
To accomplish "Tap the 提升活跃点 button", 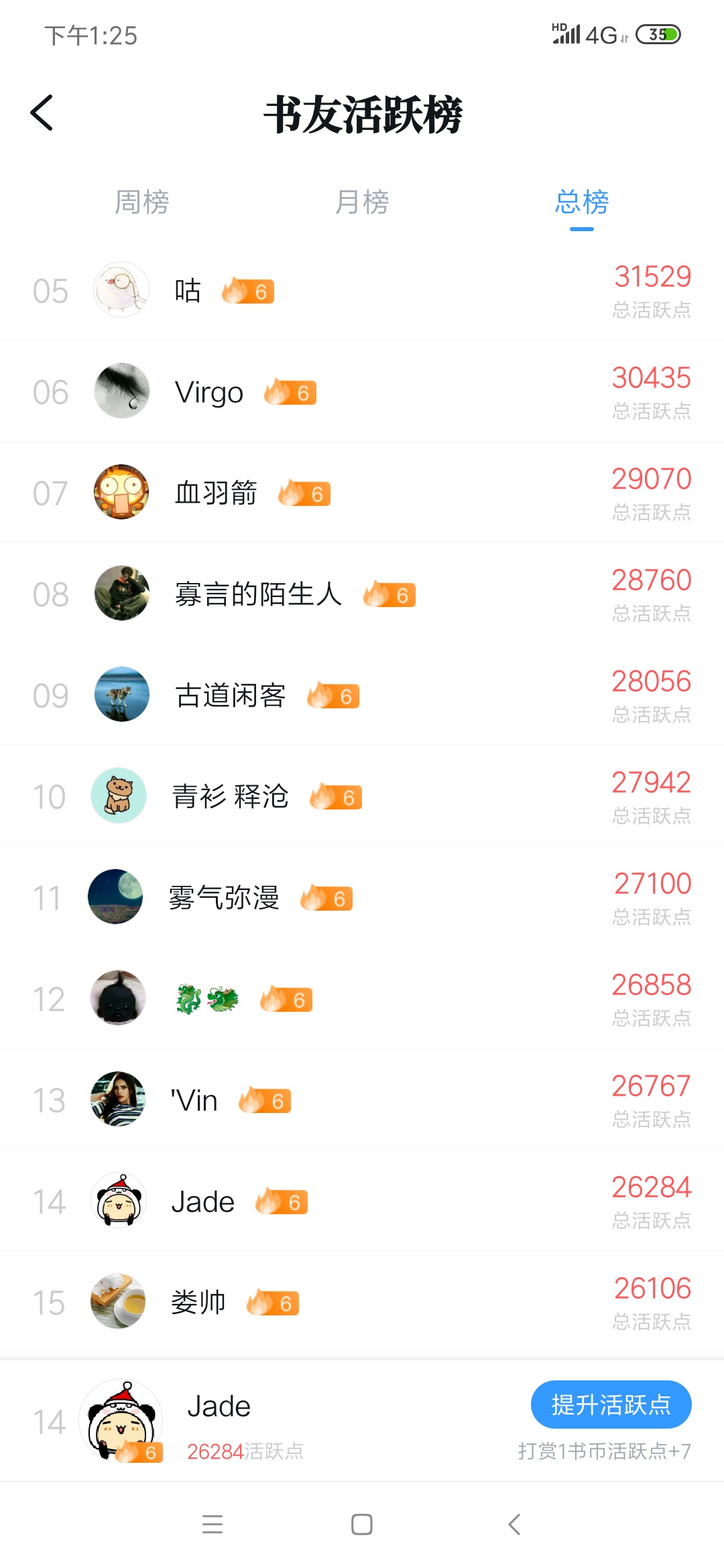I will coord(611,1404).
